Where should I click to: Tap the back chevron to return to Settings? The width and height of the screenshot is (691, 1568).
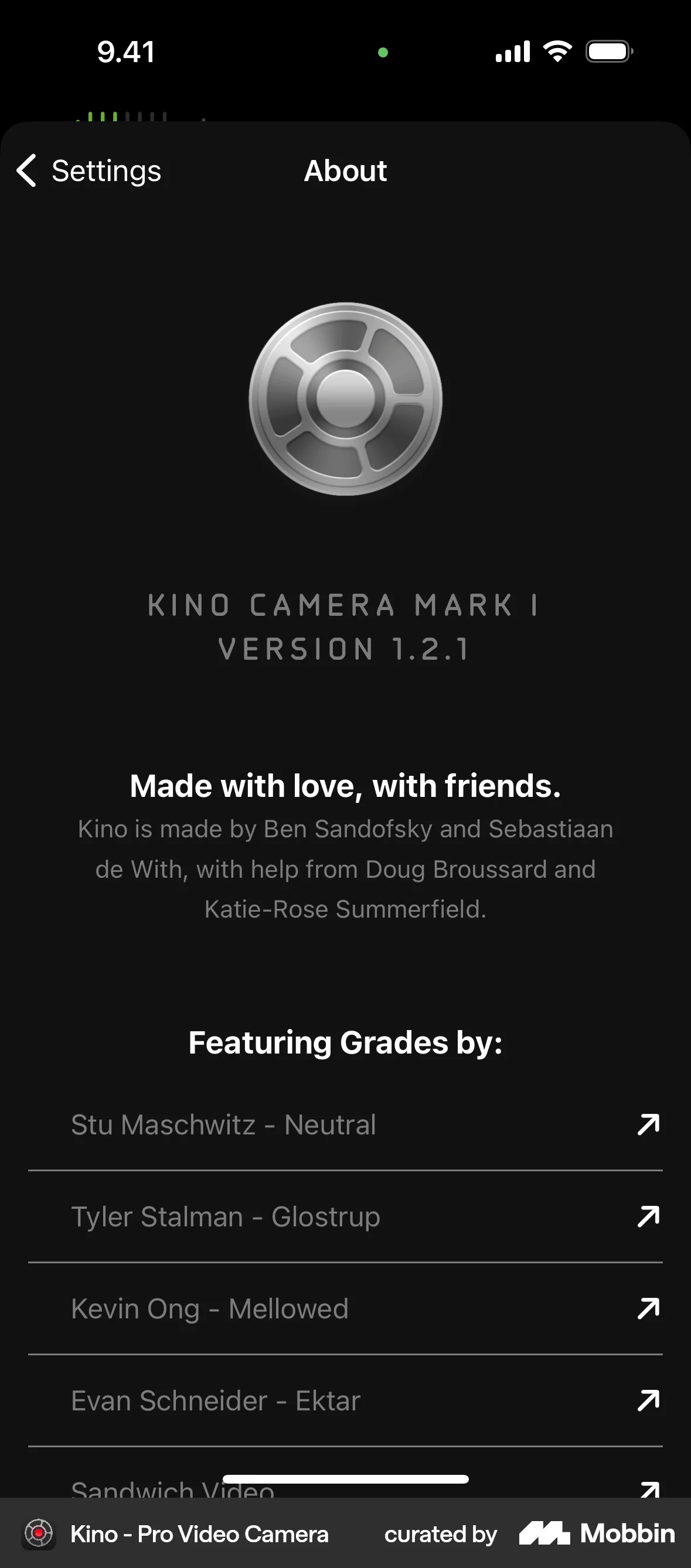click(x=26, y=171)
